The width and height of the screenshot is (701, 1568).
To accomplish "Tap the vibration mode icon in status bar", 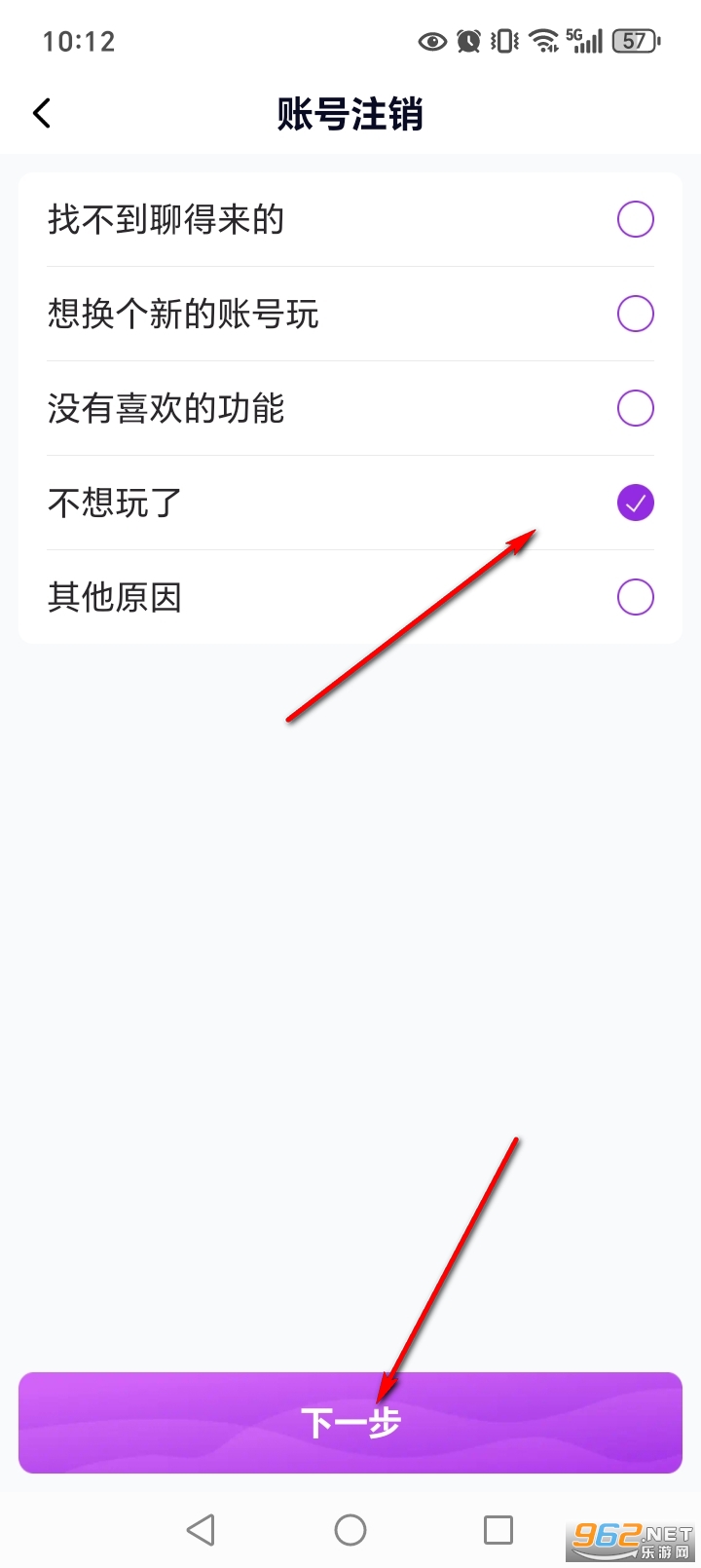I will click(x=501, y=41).
